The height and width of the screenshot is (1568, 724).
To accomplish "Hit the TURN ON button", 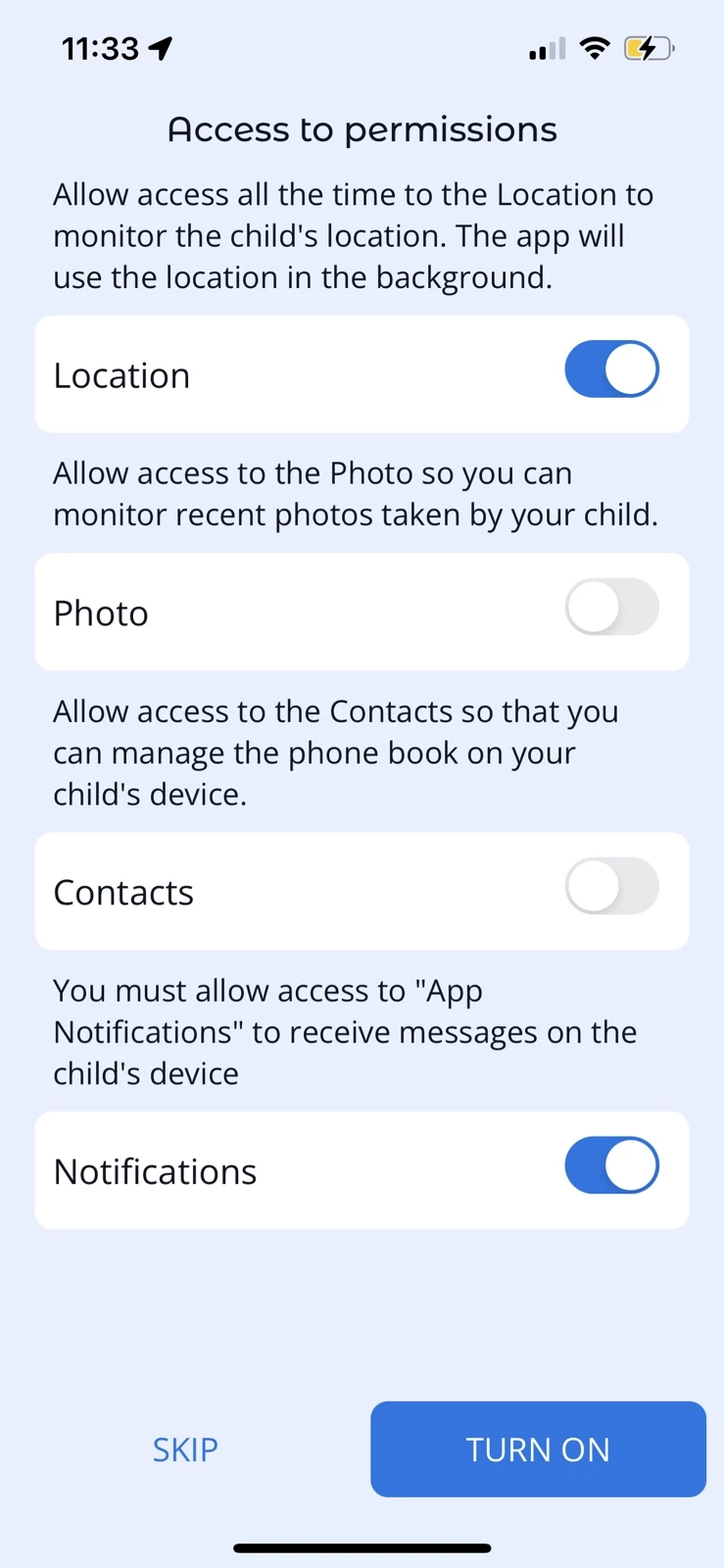I will pyautogui.click(x=538, y=1449).
